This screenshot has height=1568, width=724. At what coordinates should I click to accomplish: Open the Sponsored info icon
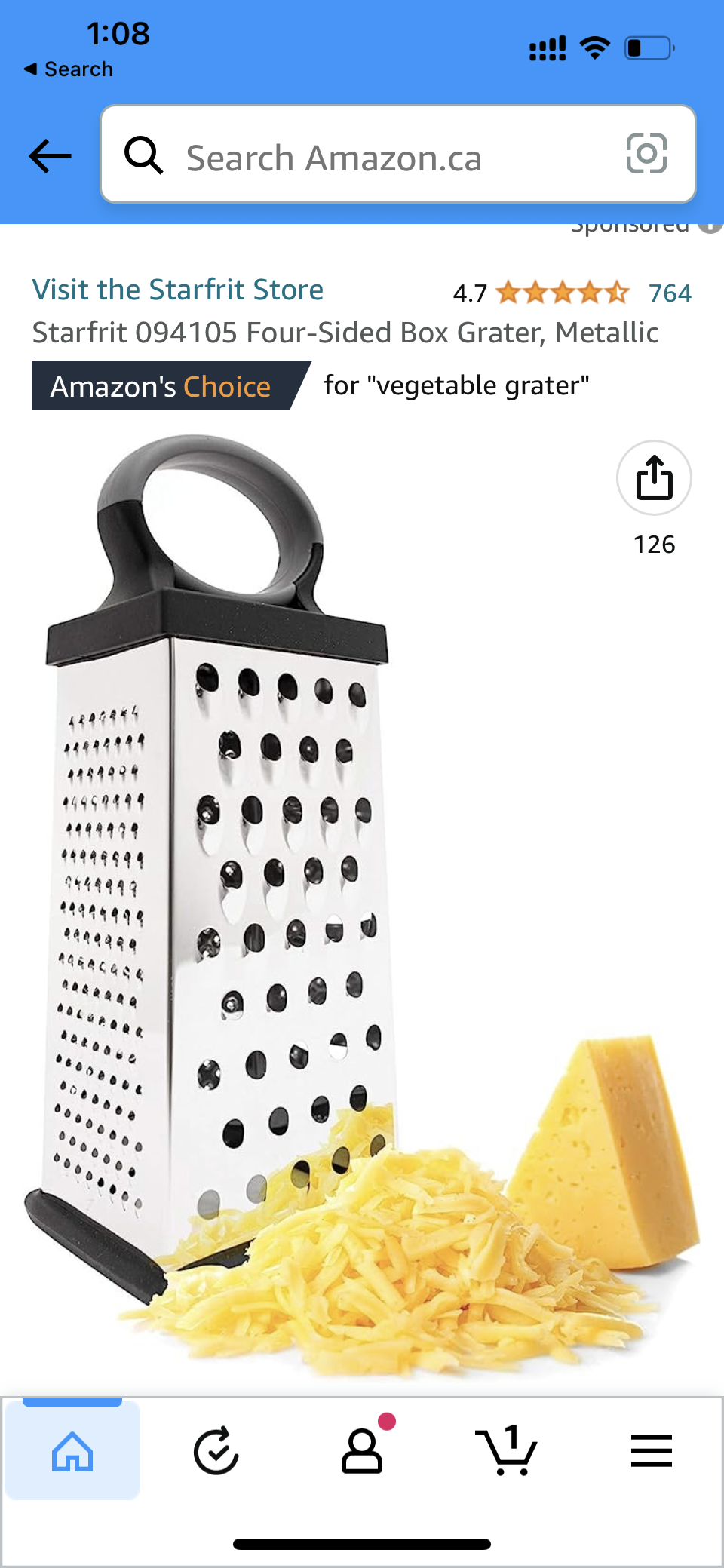[x=710, y=226]
